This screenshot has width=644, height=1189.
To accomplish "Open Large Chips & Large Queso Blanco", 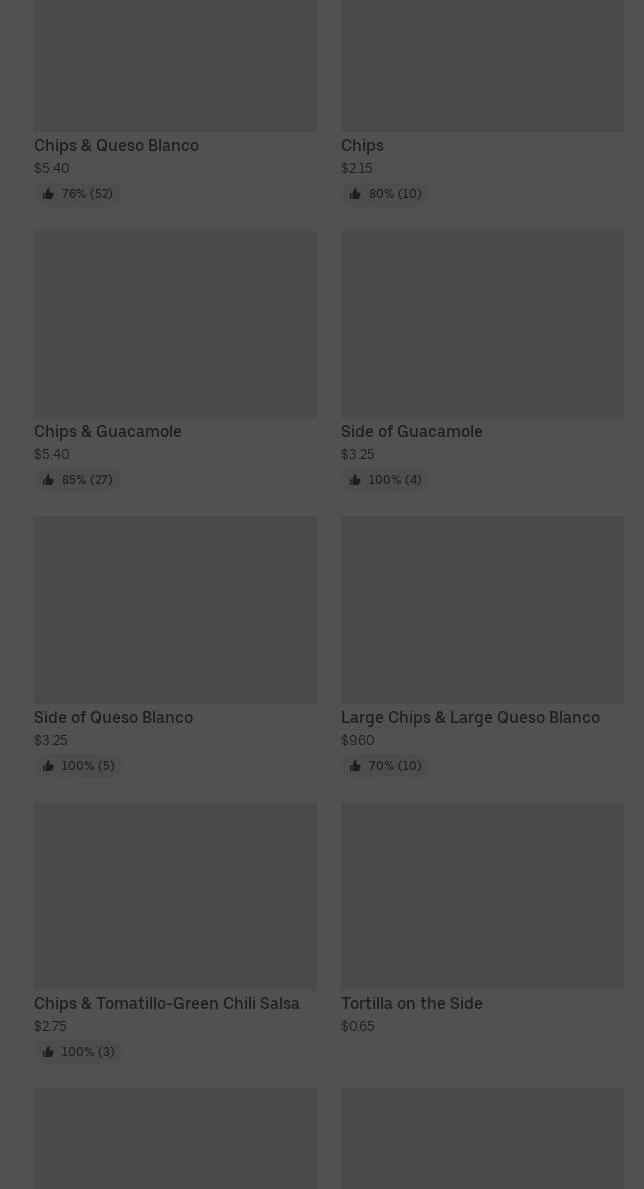I will 470,717.
